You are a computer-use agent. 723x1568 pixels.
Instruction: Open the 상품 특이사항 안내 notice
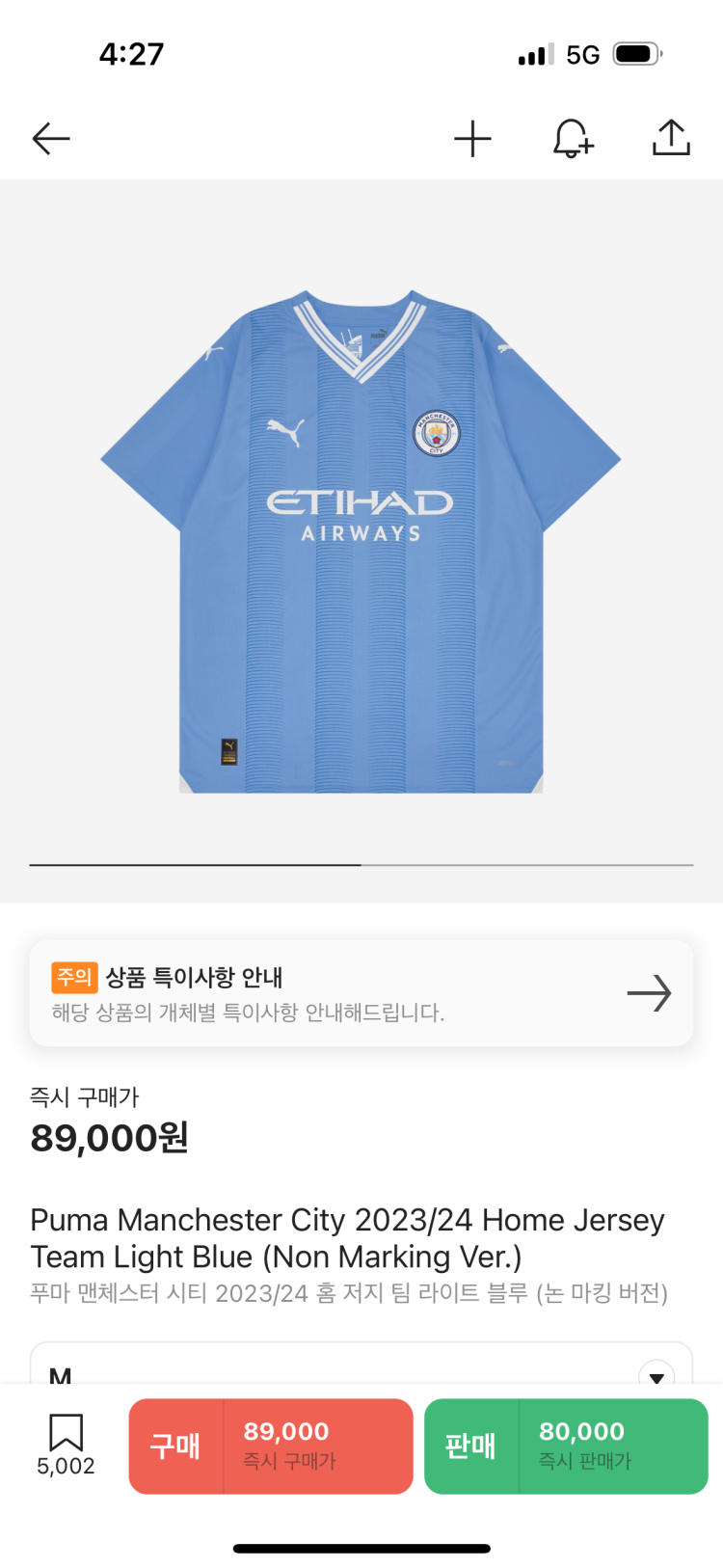361,993
